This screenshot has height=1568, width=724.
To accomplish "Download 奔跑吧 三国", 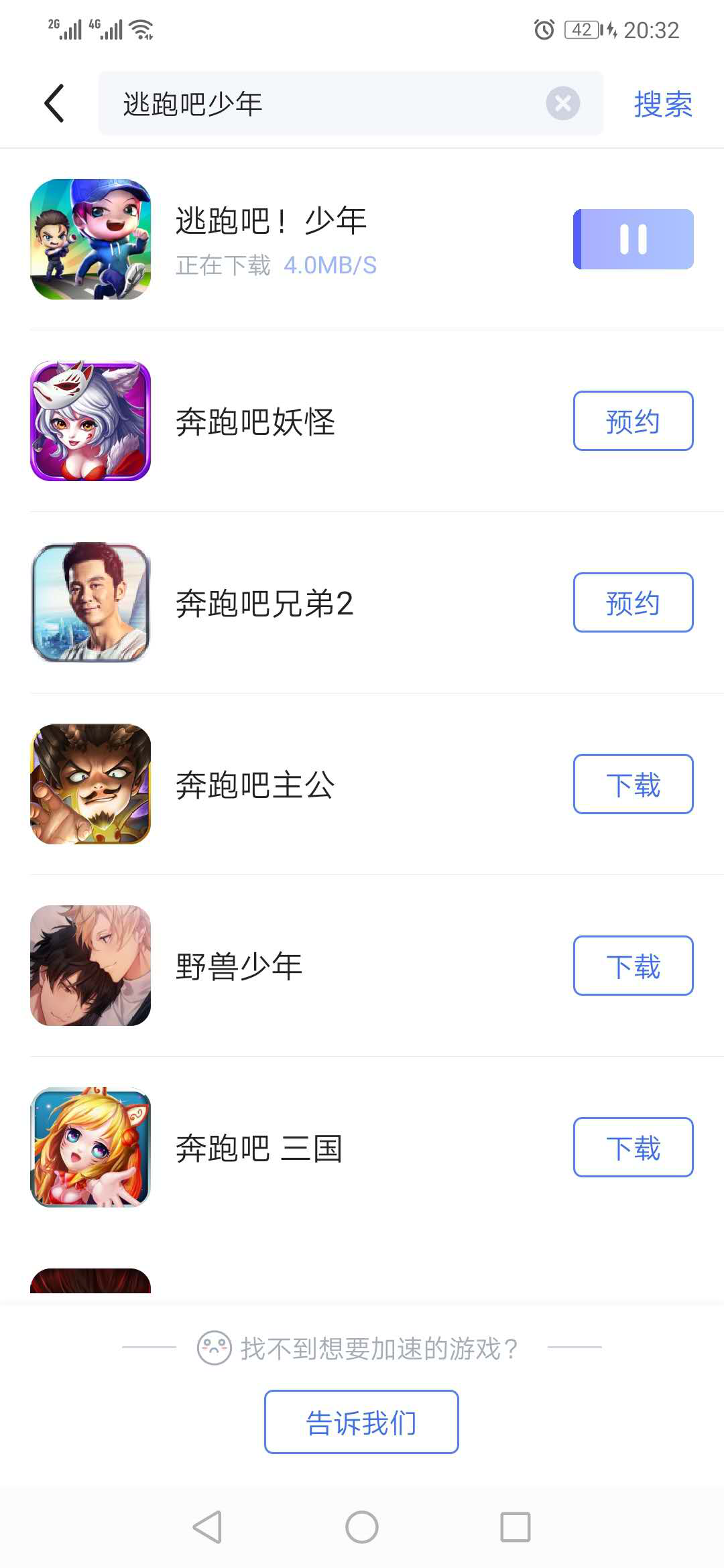I will click(633, 1147).
